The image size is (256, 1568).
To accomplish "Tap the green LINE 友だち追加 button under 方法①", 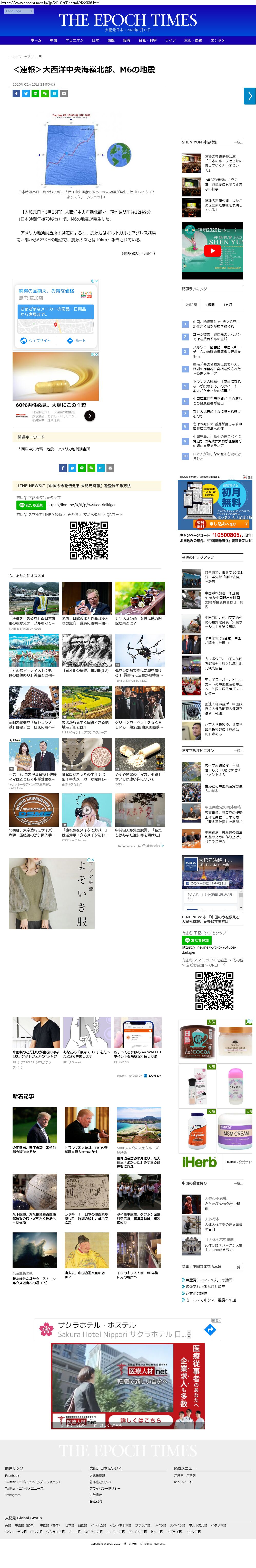I will tap(31, 505).
